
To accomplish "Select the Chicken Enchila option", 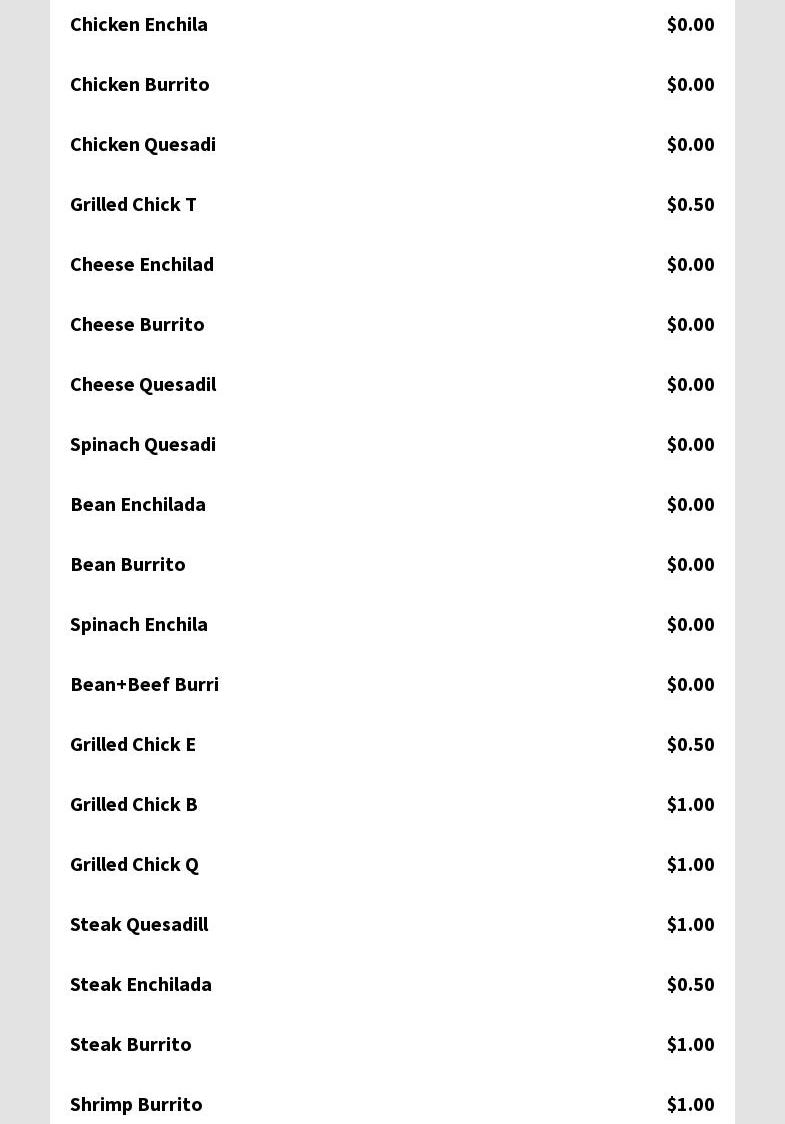I will click(x=139, y=24).
